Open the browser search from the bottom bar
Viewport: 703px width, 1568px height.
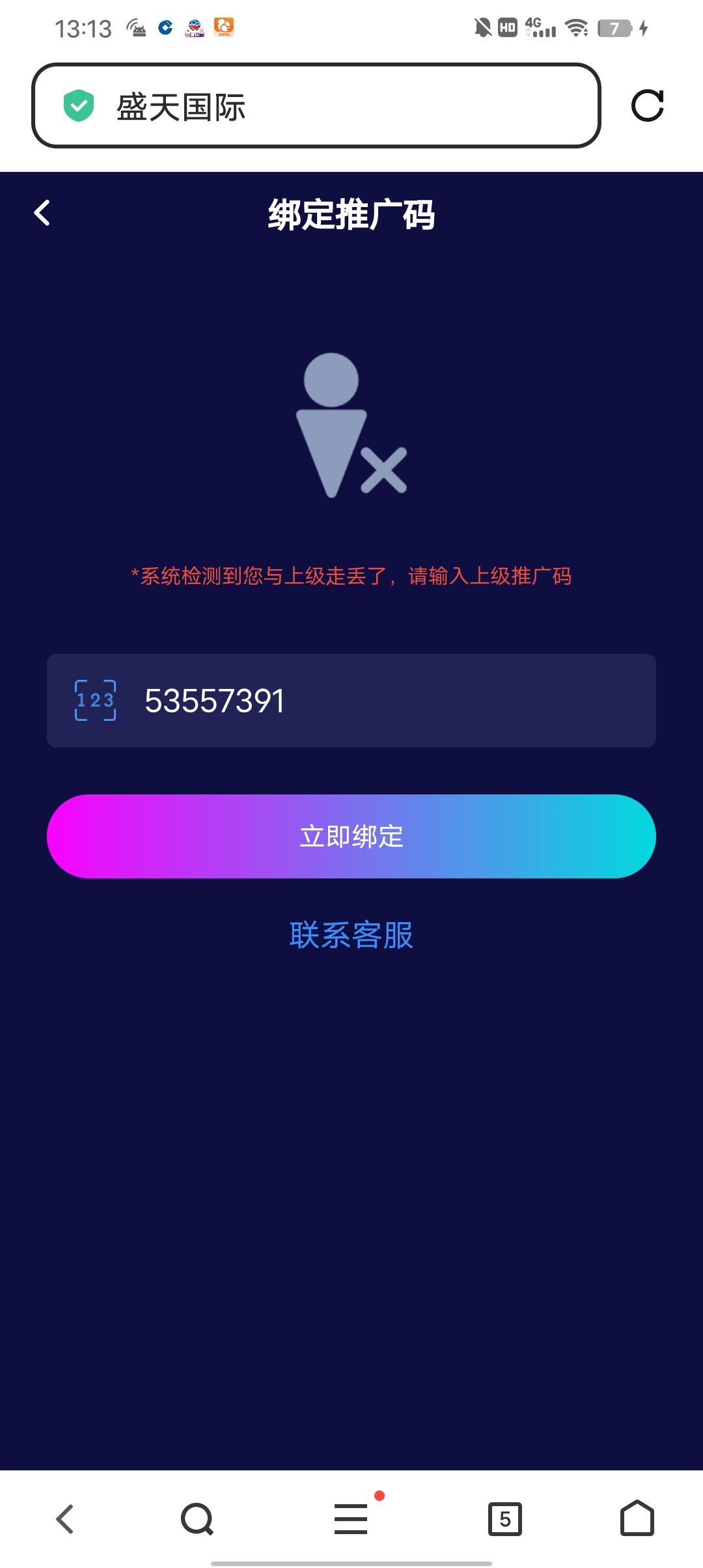(197, 1519)
